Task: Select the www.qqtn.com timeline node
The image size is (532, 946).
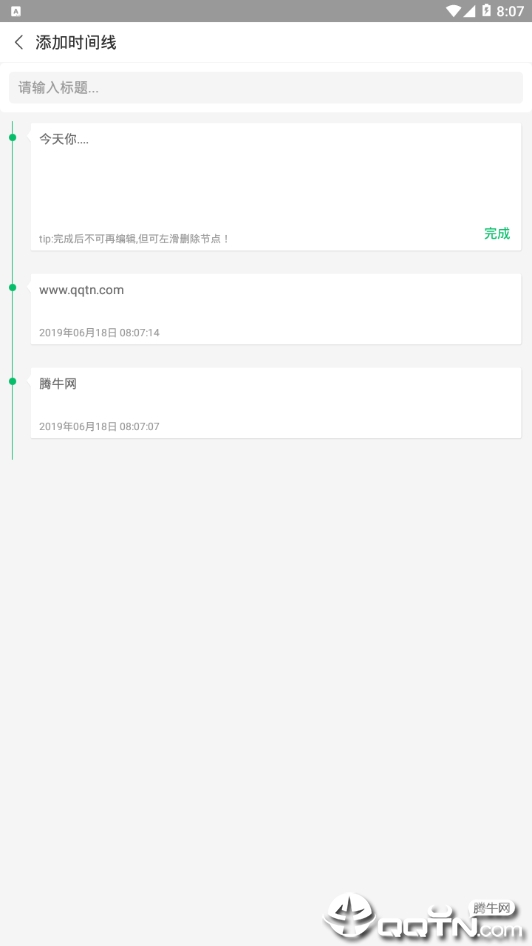Action: (276, 309)
